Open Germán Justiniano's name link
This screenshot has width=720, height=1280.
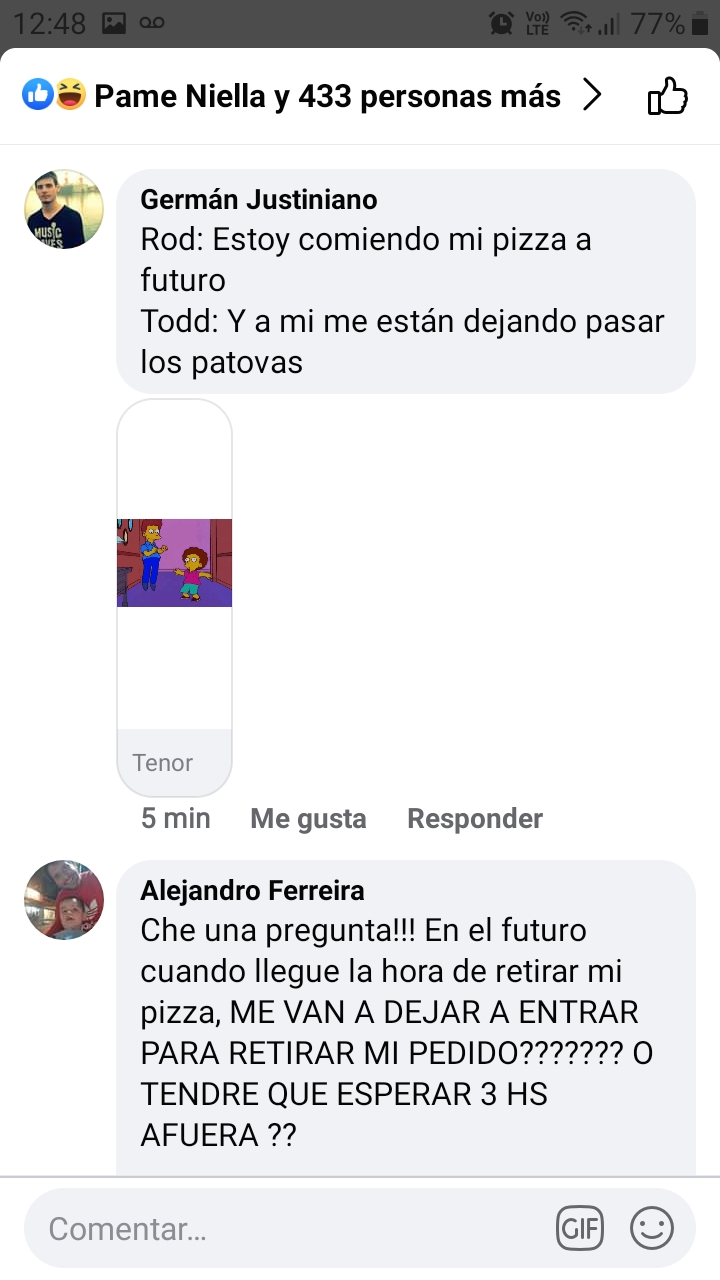(259, 200)
